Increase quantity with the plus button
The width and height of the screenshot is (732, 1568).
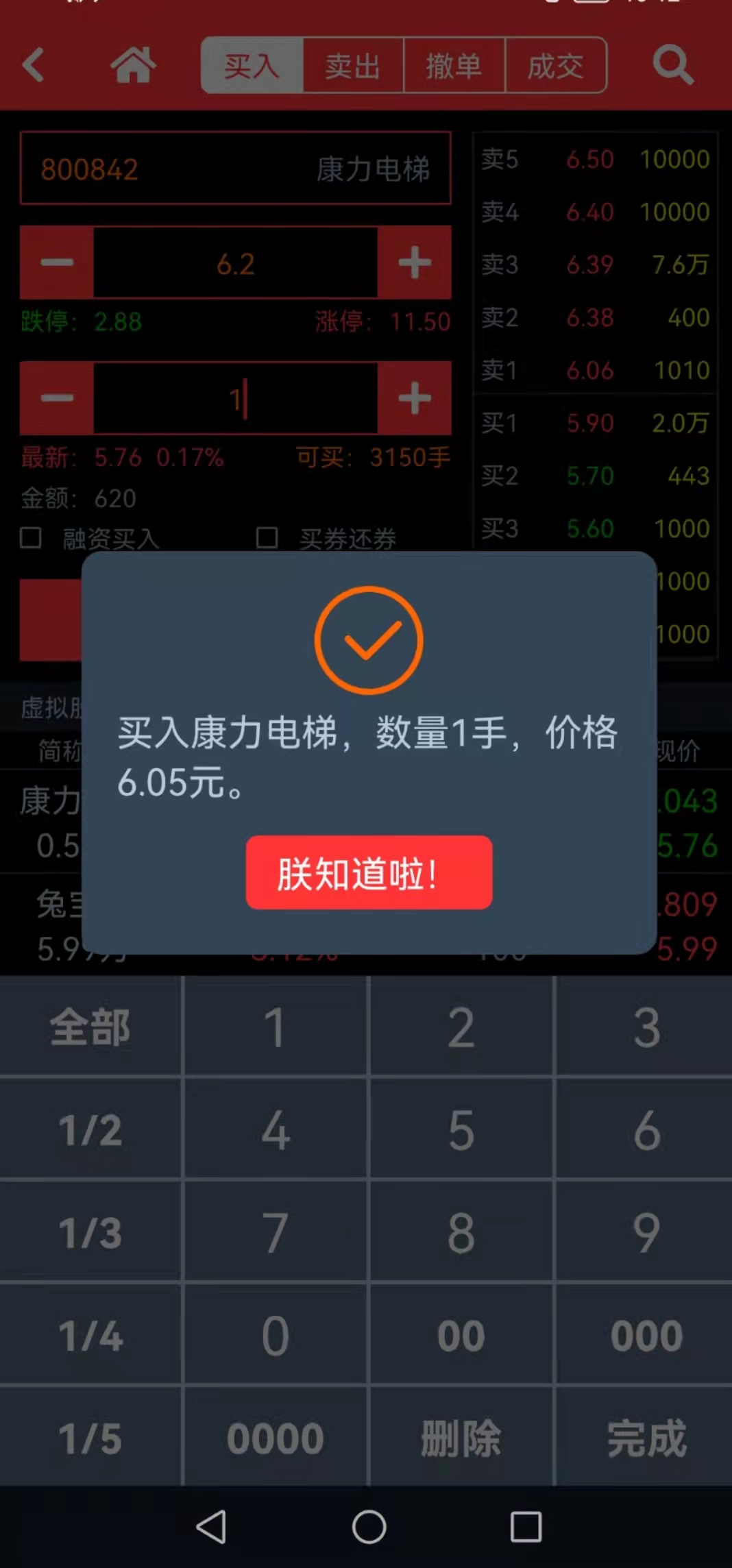point(414,398)
